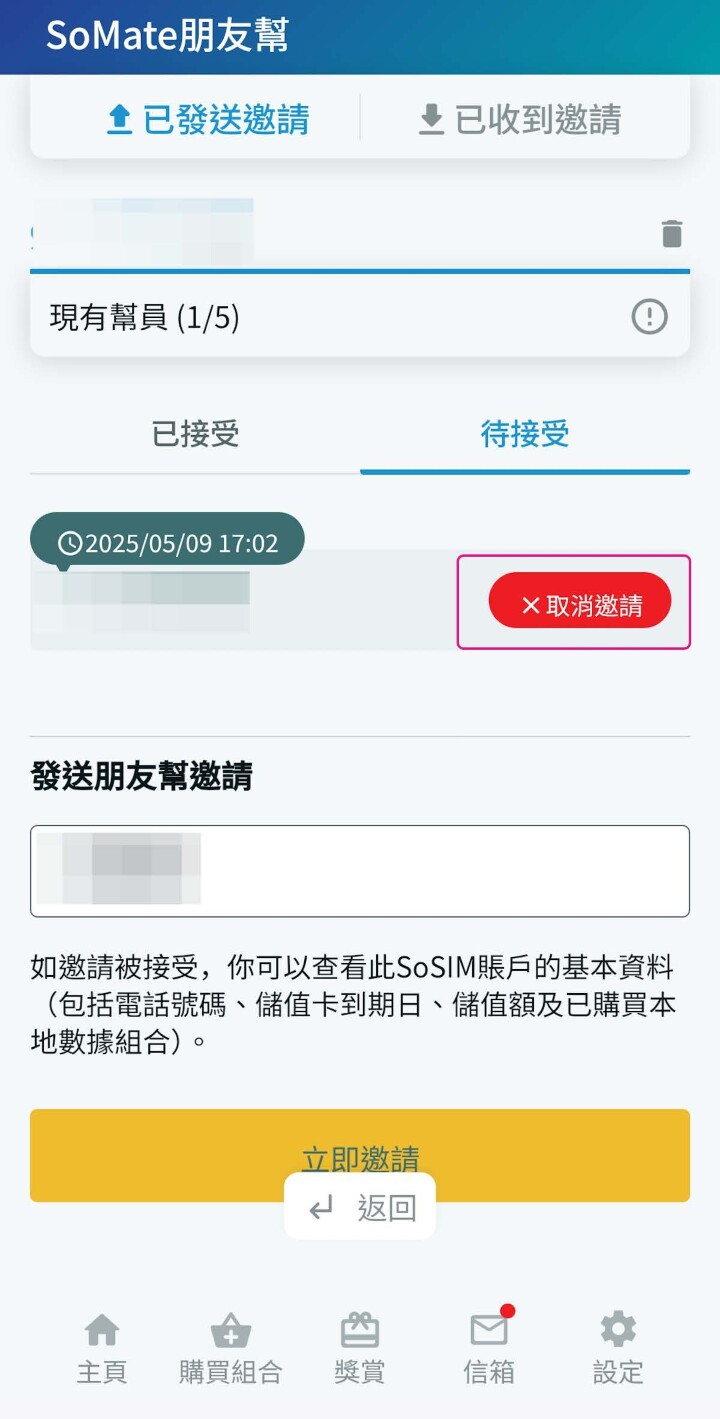Open the 設定 settings tab

[618, 1348]
